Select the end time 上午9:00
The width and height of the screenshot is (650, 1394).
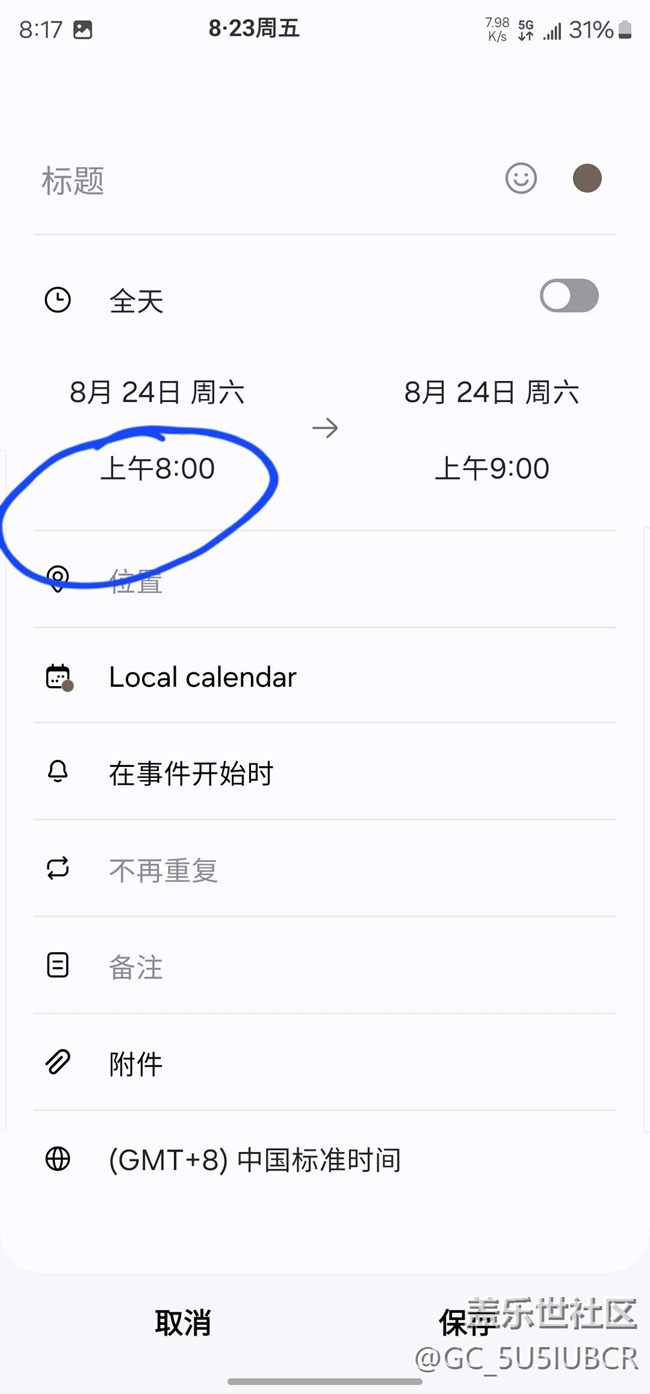492,469
